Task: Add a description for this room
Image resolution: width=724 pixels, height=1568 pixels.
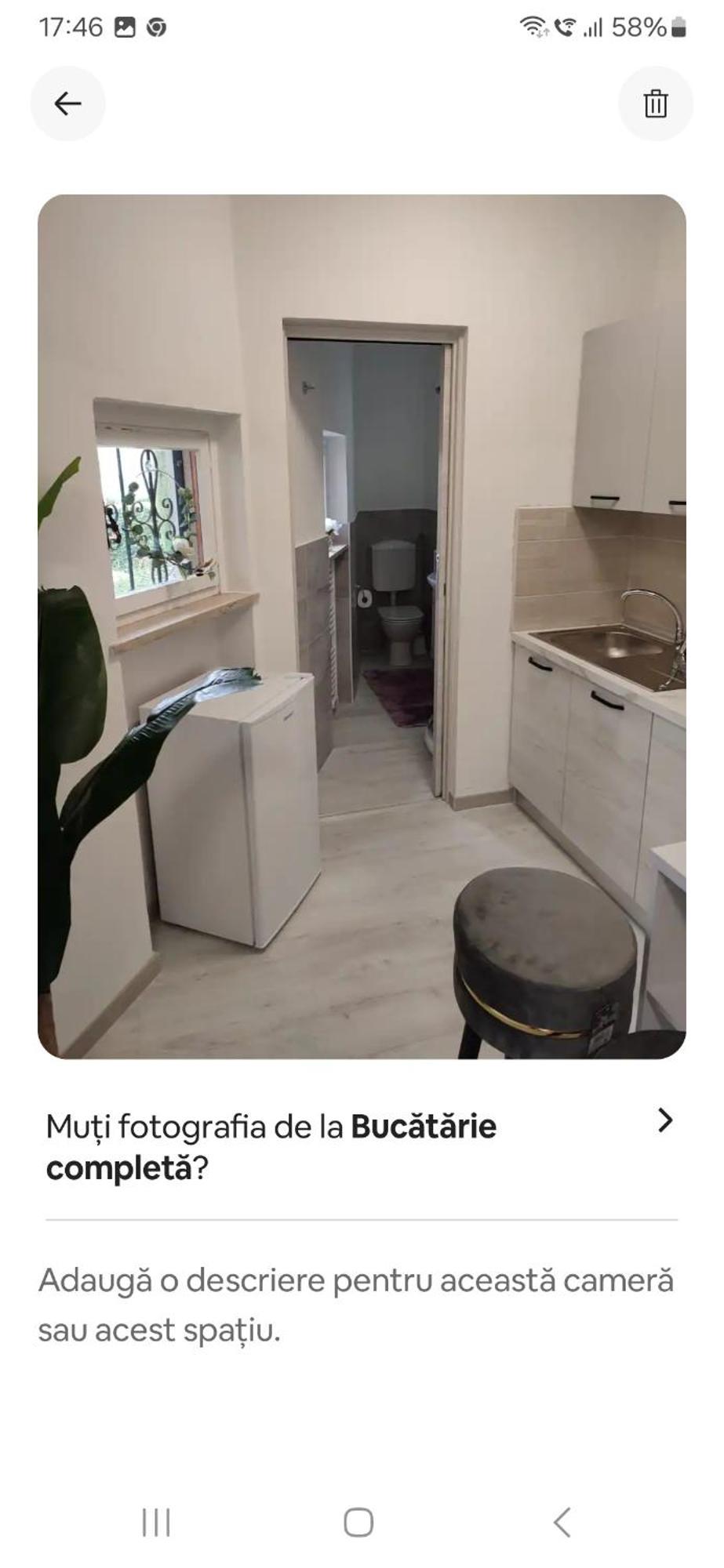Action: pos(356,1305)
